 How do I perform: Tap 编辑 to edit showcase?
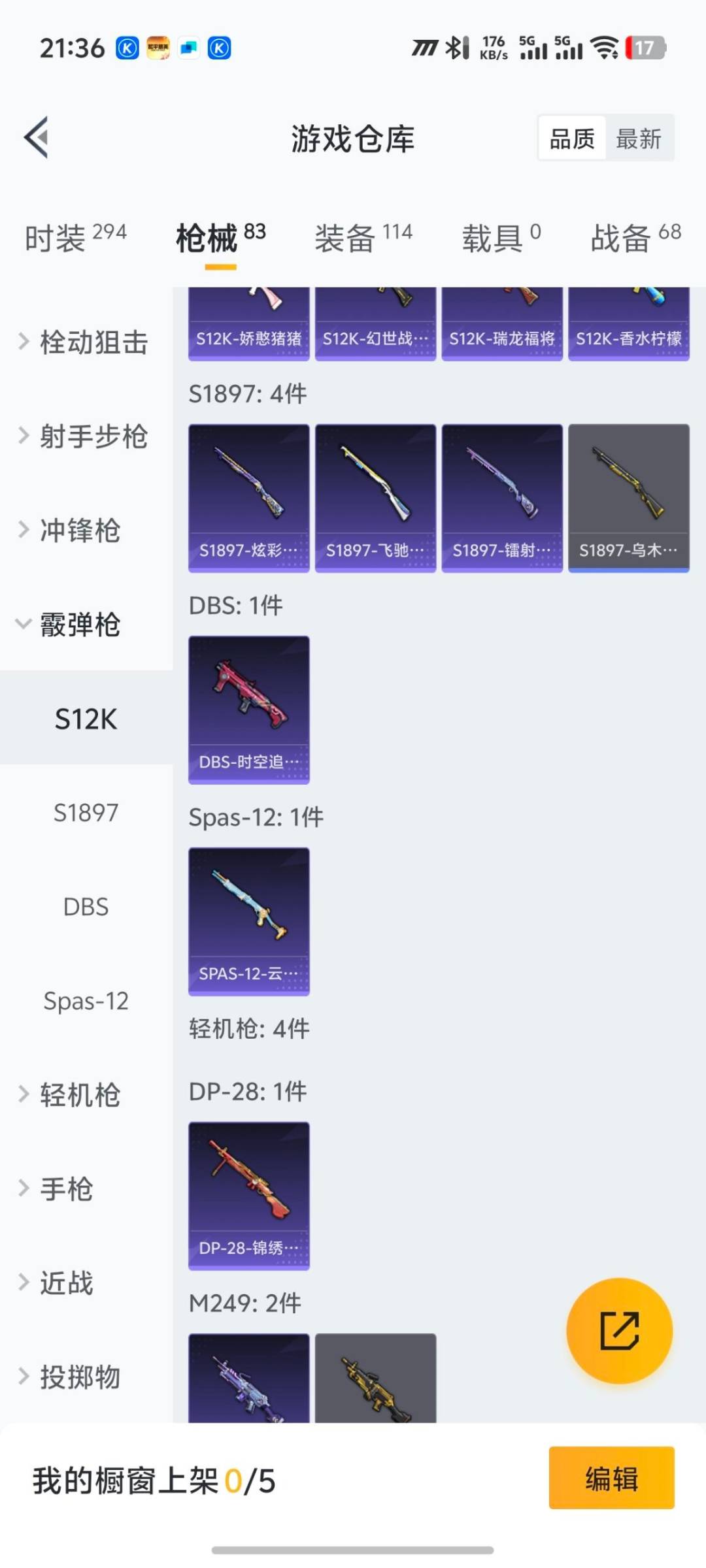point(611,1478)
